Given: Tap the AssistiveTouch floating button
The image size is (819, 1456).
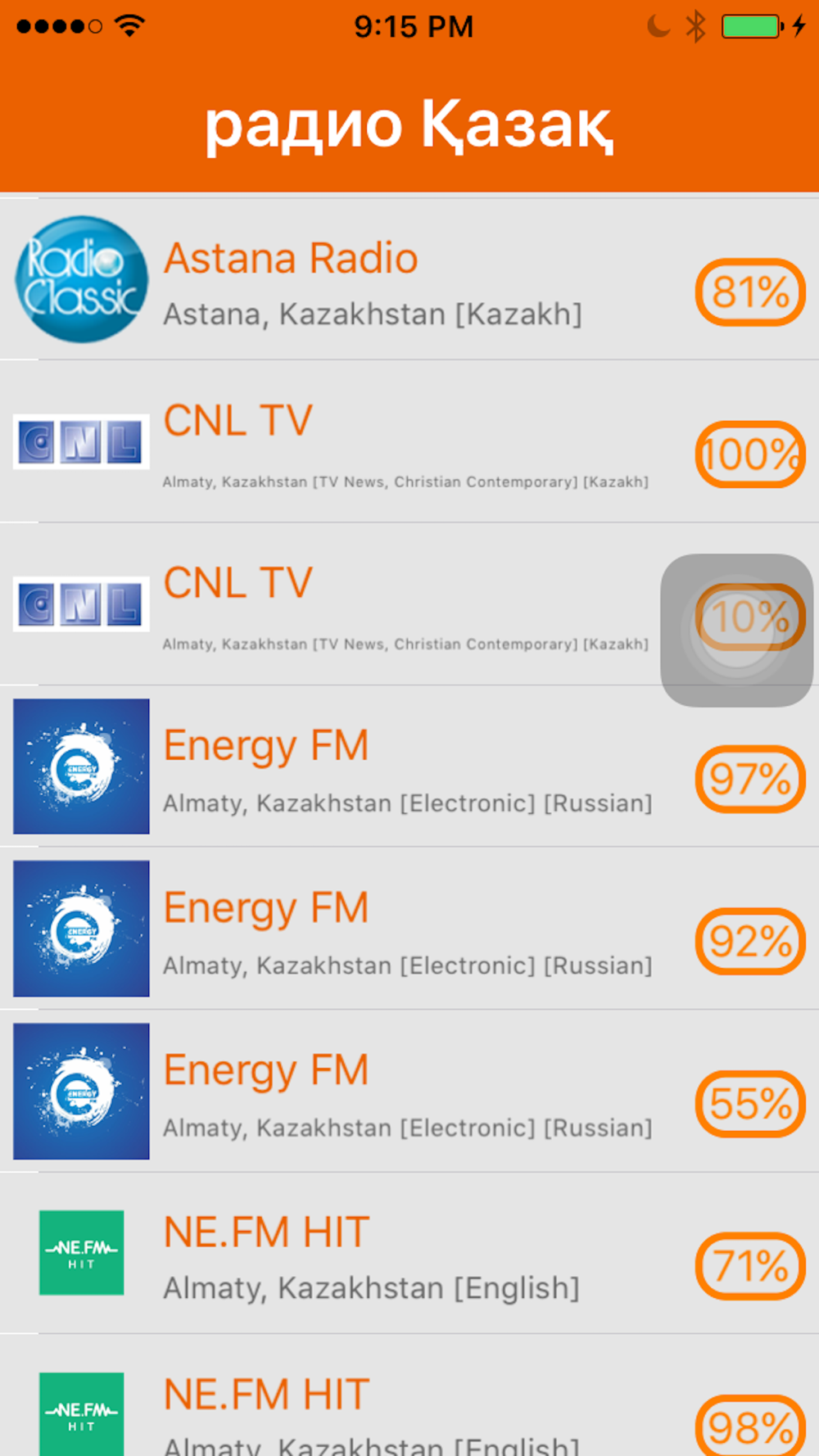Looking at the screenshot, I should [x=737, y=631].
